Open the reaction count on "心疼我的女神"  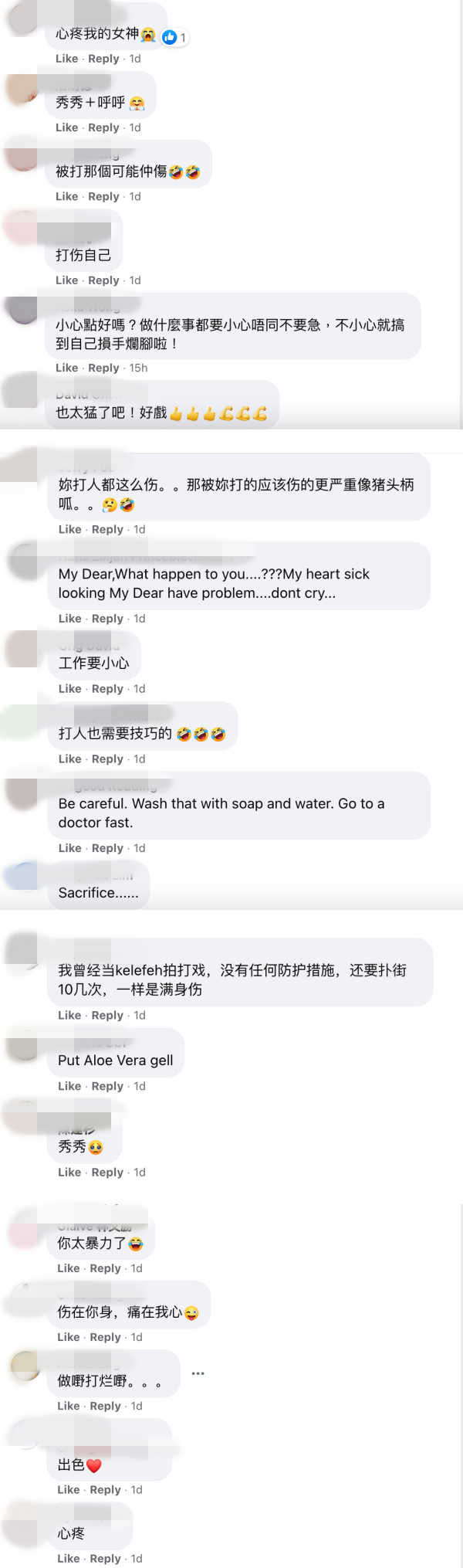[175, 37]
